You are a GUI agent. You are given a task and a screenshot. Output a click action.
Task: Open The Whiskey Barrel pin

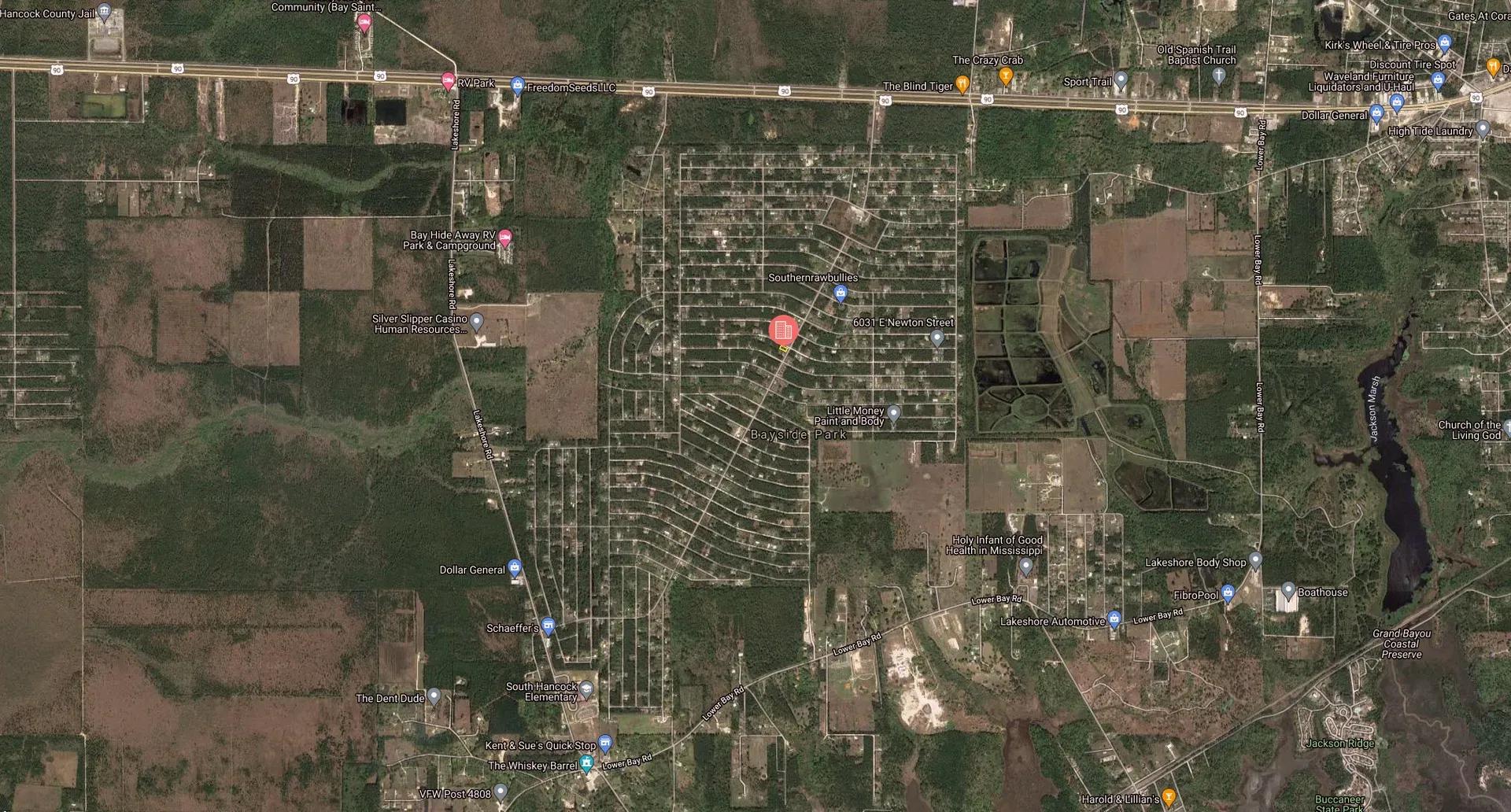pos(587,763)
